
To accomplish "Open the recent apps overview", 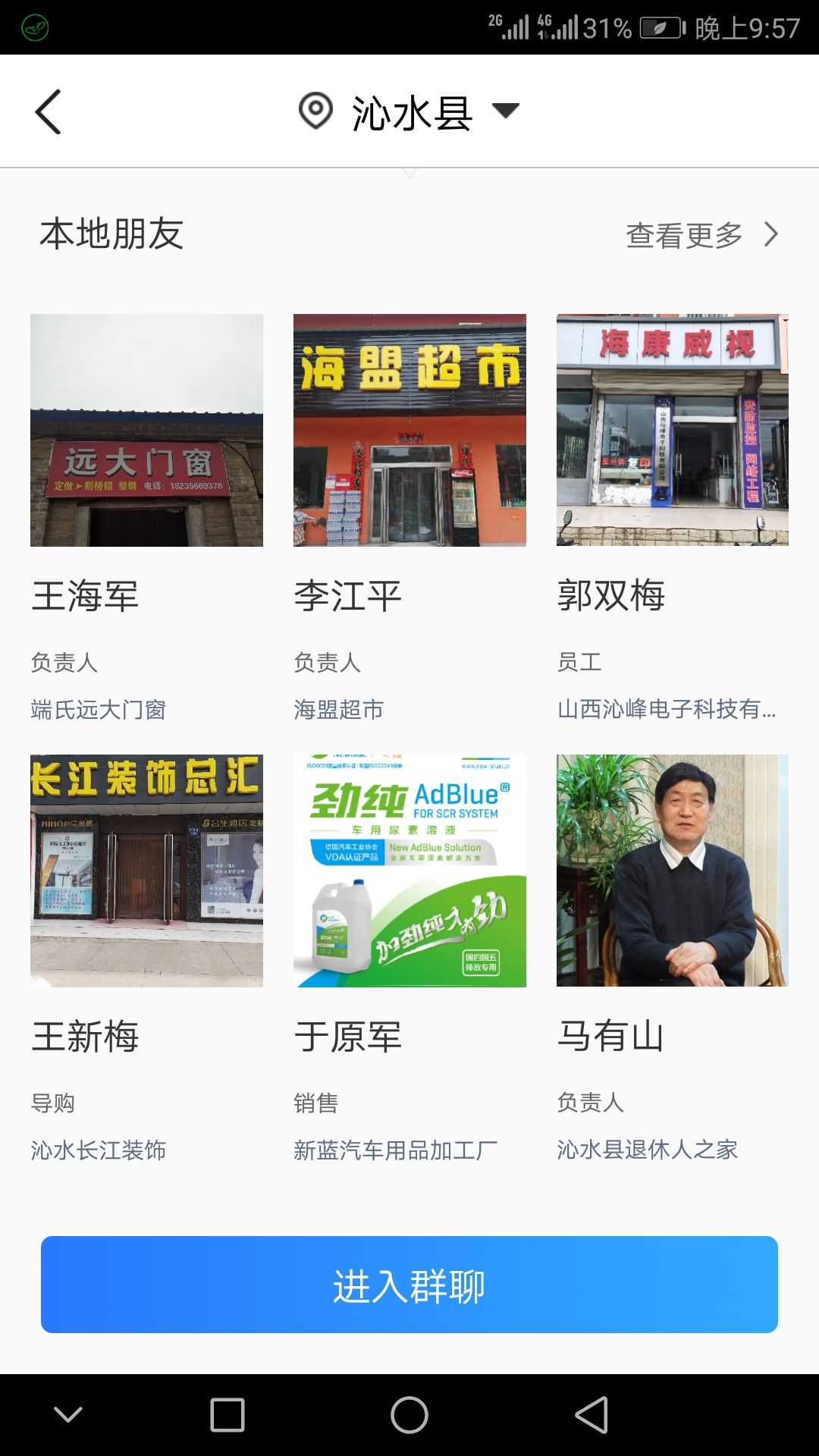I will [x=227, y=1415].
